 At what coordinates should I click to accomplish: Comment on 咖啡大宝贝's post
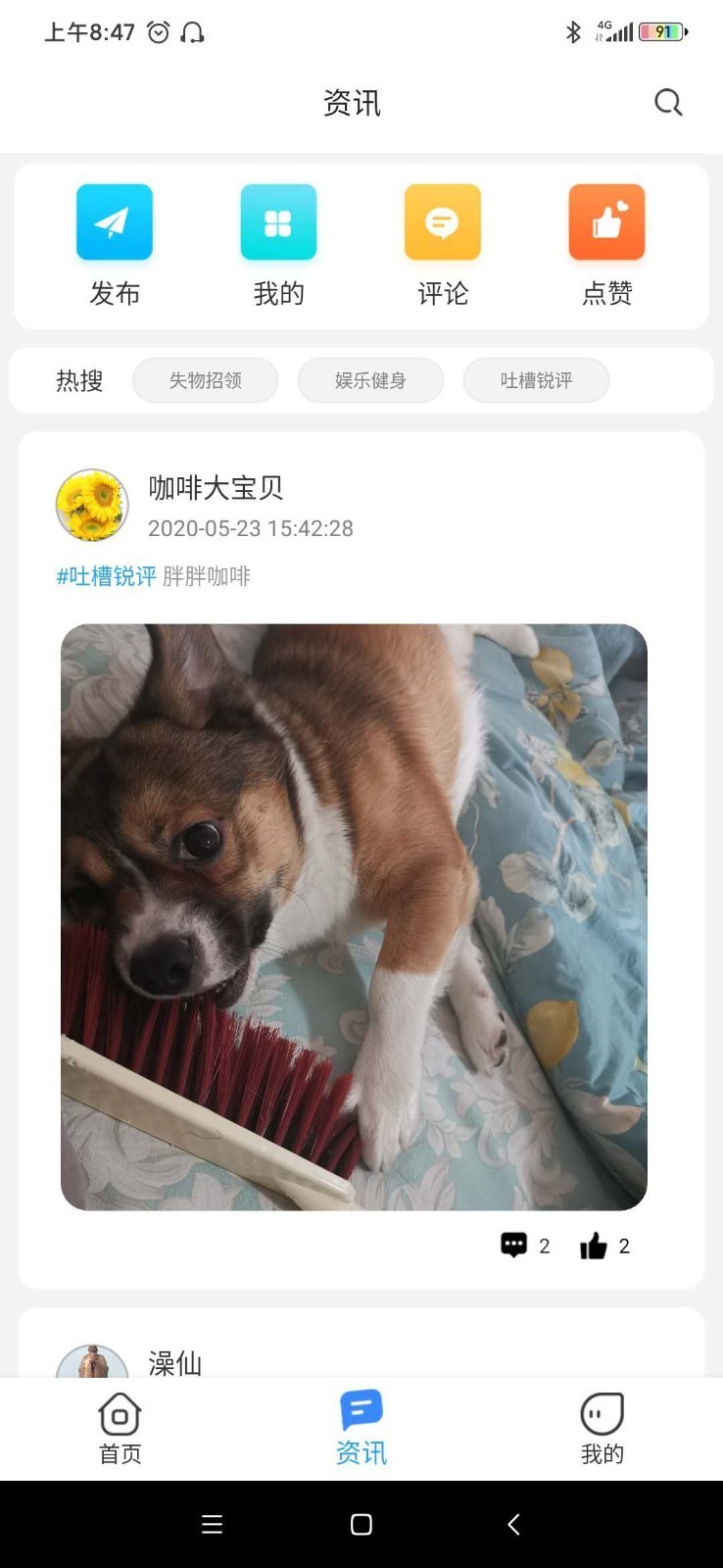(514, 1246)
